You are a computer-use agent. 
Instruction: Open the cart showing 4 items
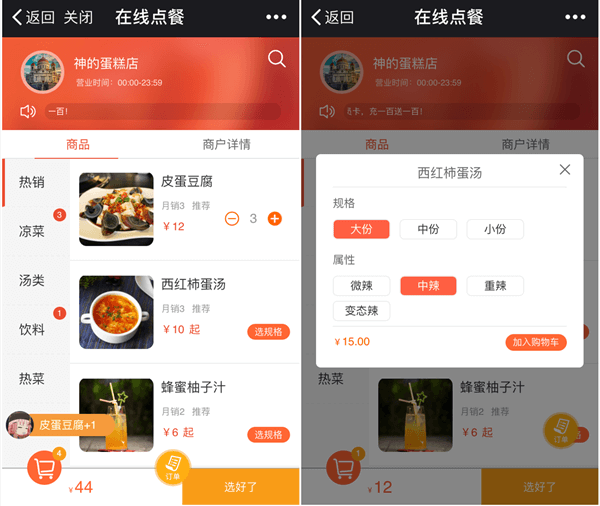coord(44,468)
